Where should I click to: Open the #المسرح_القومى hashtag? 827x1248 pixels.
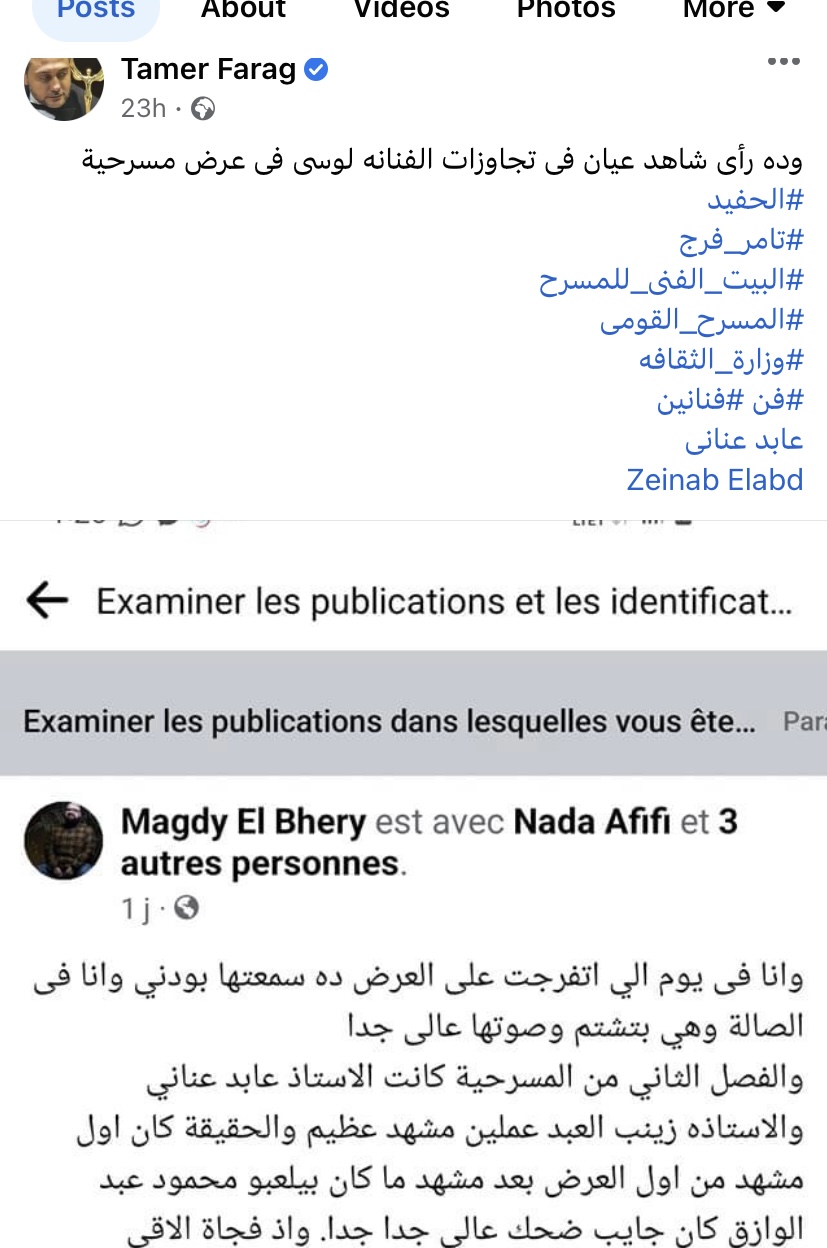pyautogui.click(x=701, y=320)
